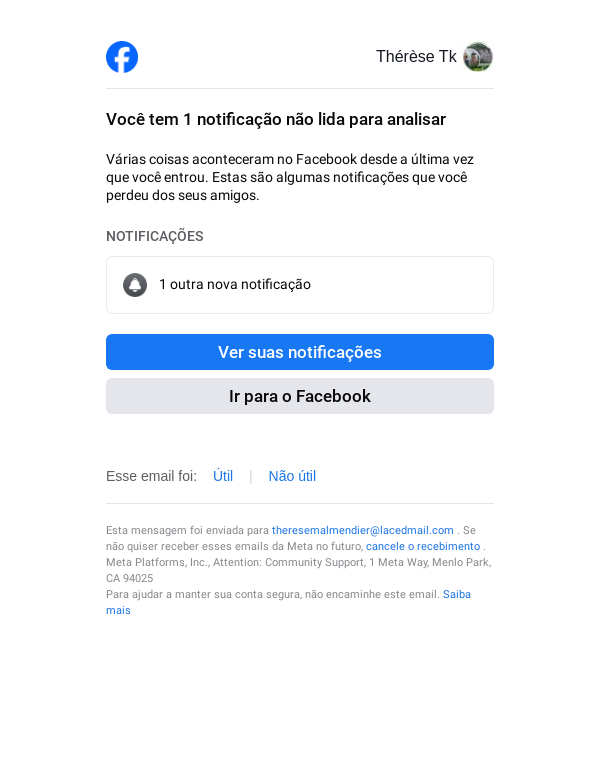This screenshot has height=768, width=600.
Task: Open the '1 outra nova notificação' row
Action: pos(300,285)
